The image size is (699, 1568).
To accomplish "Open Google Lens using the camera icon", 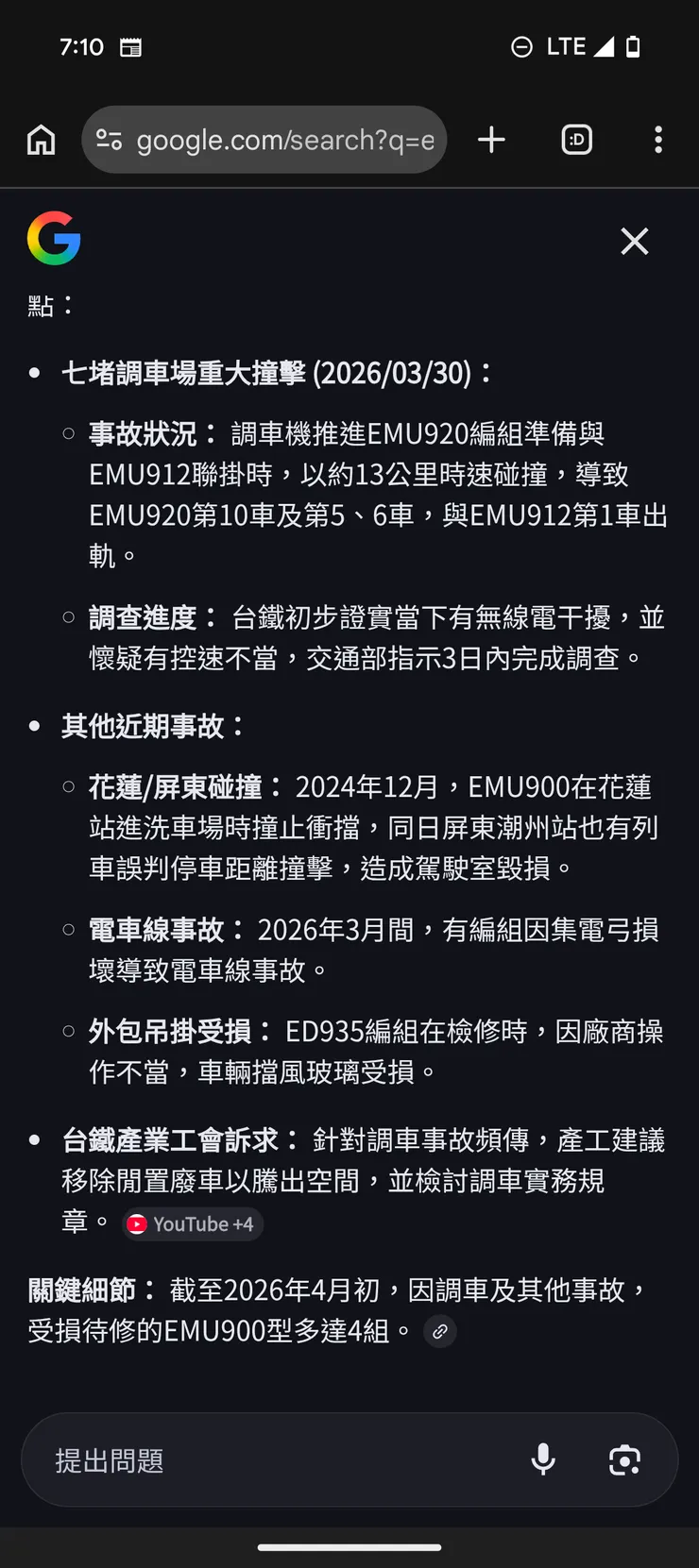I will (x=623, y=1459).
